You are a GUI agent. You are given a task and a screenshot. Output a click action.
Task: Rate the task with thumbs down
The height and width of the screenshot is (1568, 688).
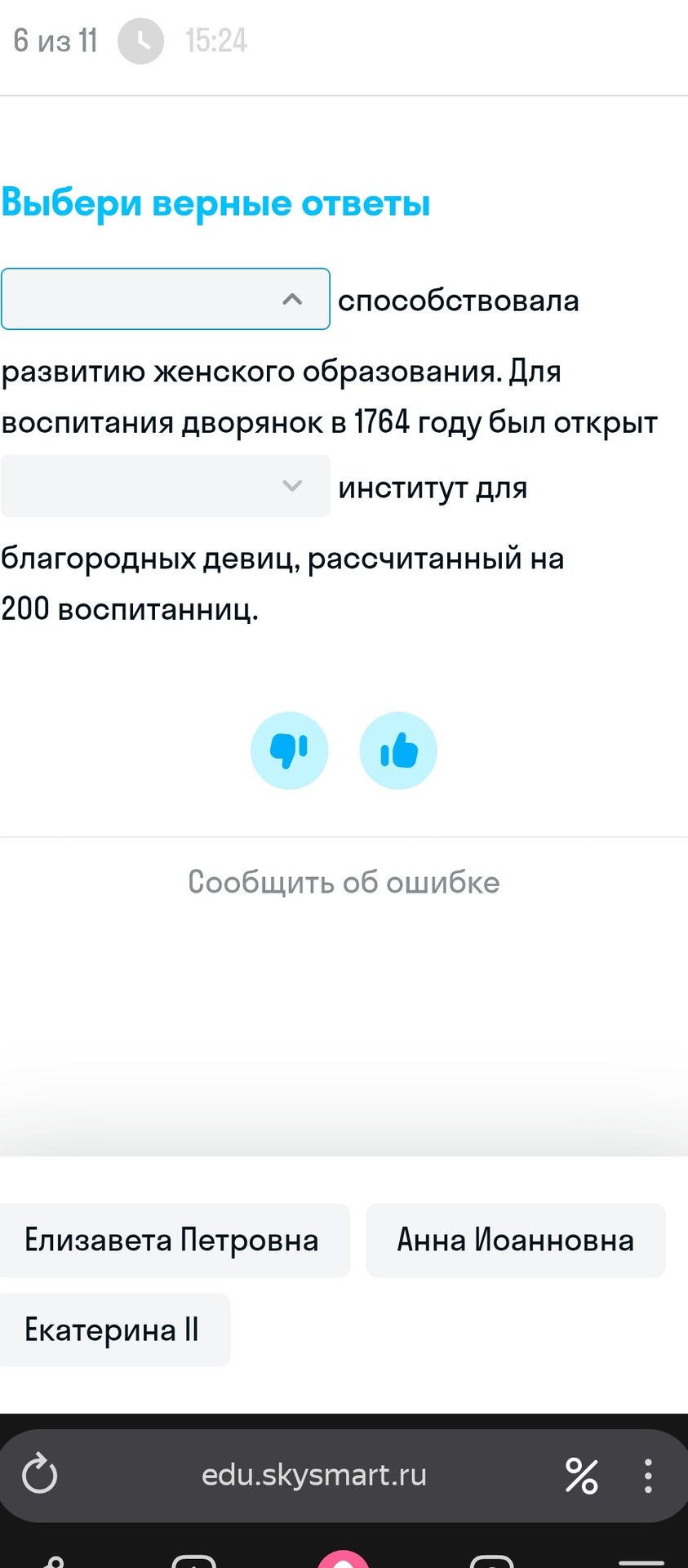pyautogui.click(x=289, y=751)
